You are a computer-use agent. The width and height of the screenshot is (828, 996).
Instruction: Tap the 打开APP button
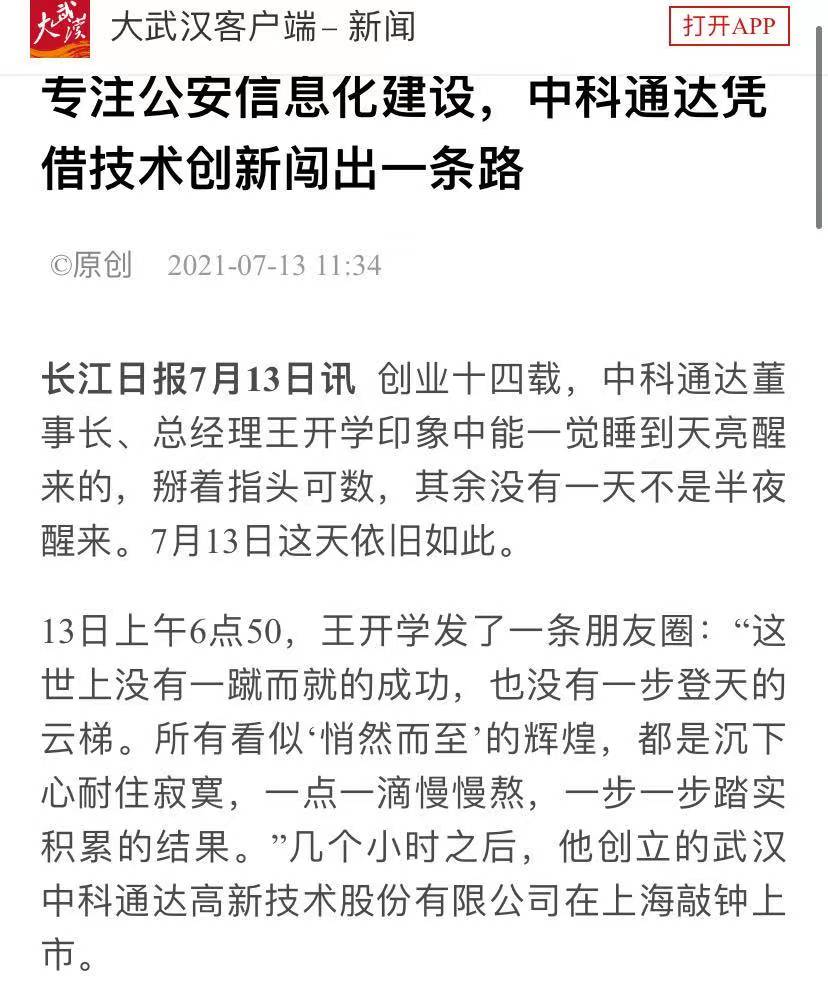tap(729, 27)
